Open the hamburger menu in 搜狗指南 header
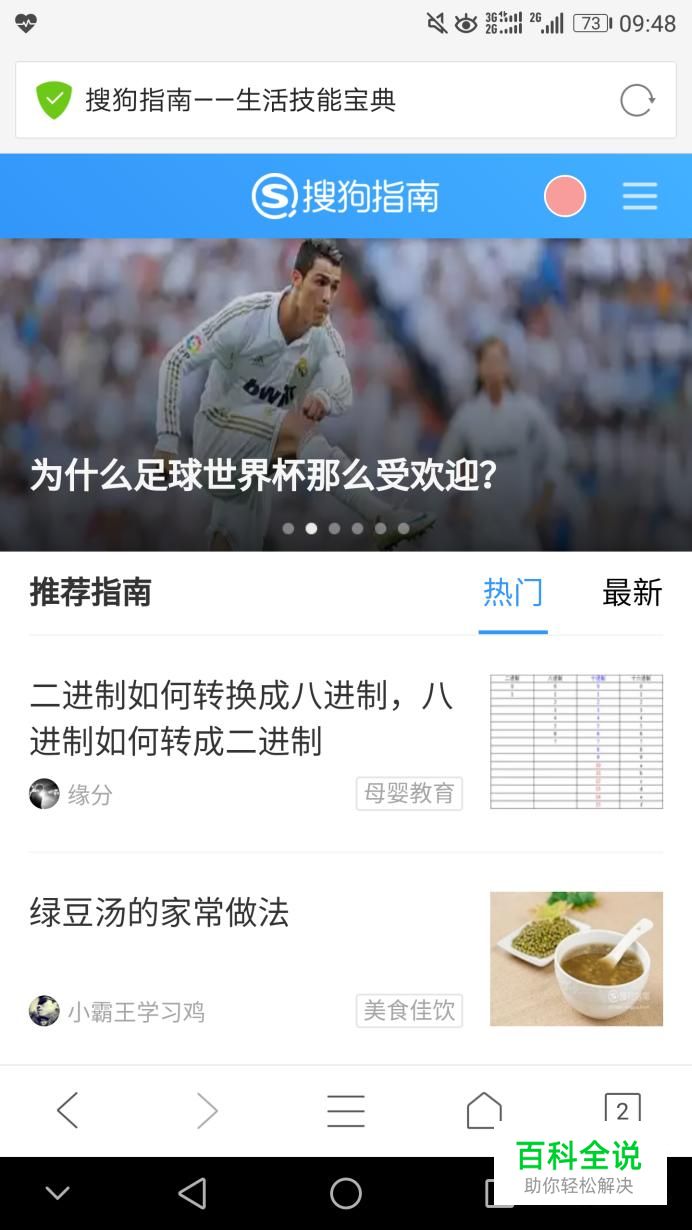692x1230 pixels. (640, 196)
